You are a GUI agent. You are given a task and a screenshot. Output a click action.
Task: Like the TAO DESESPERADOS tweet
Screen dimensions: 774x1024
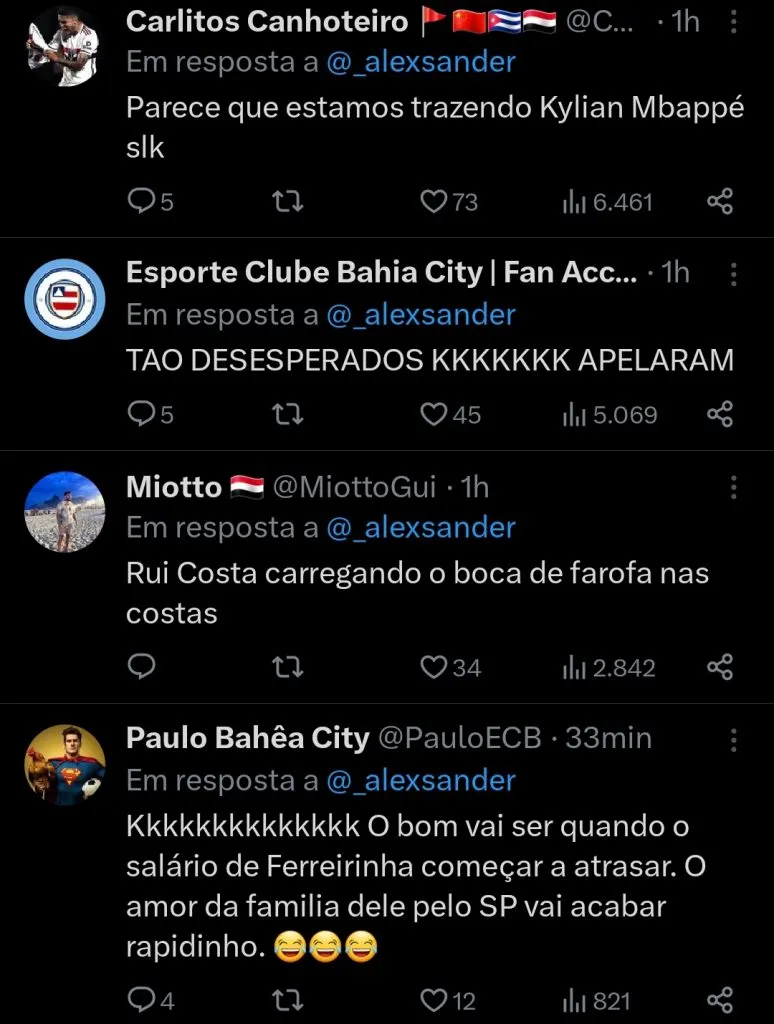(x=432, y=414)
